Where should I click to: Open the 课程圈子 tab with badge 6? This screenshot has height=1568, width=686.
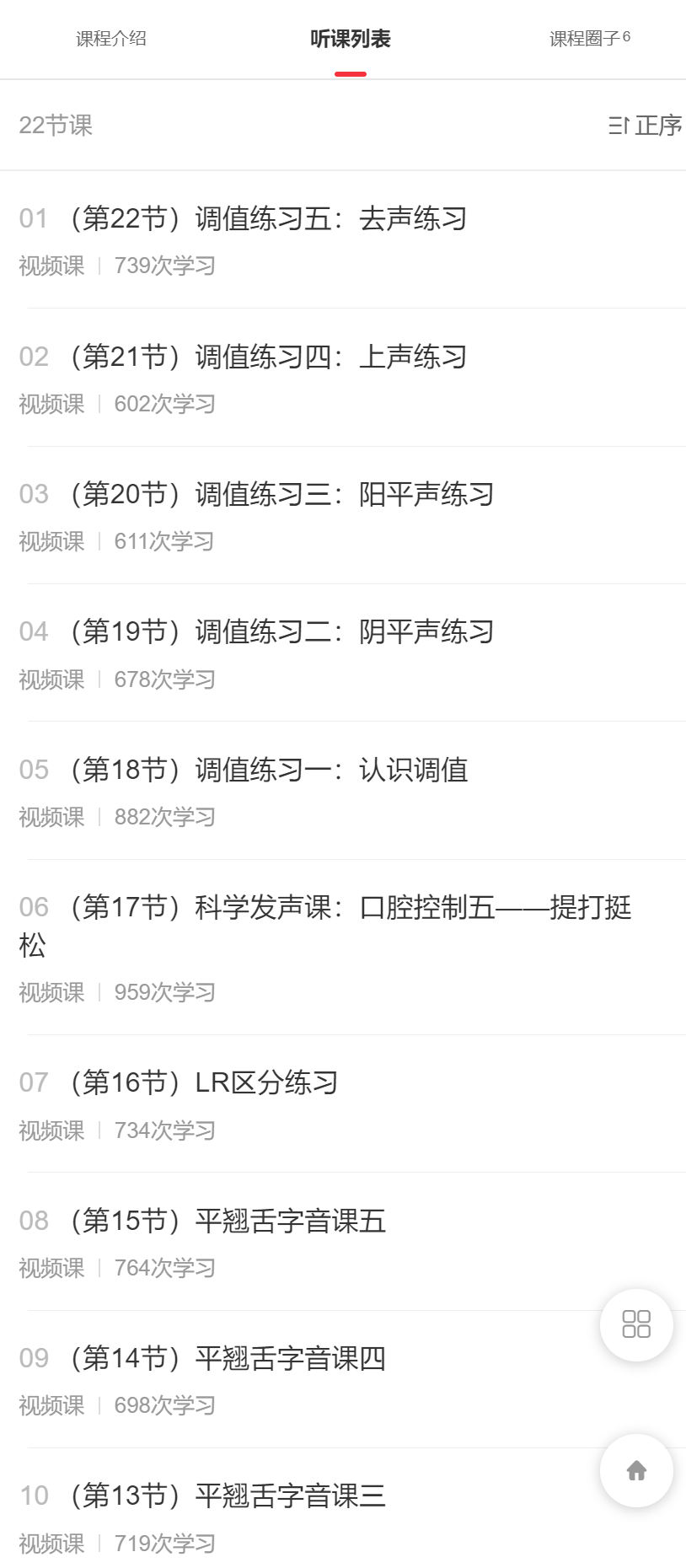pos(585,38)
